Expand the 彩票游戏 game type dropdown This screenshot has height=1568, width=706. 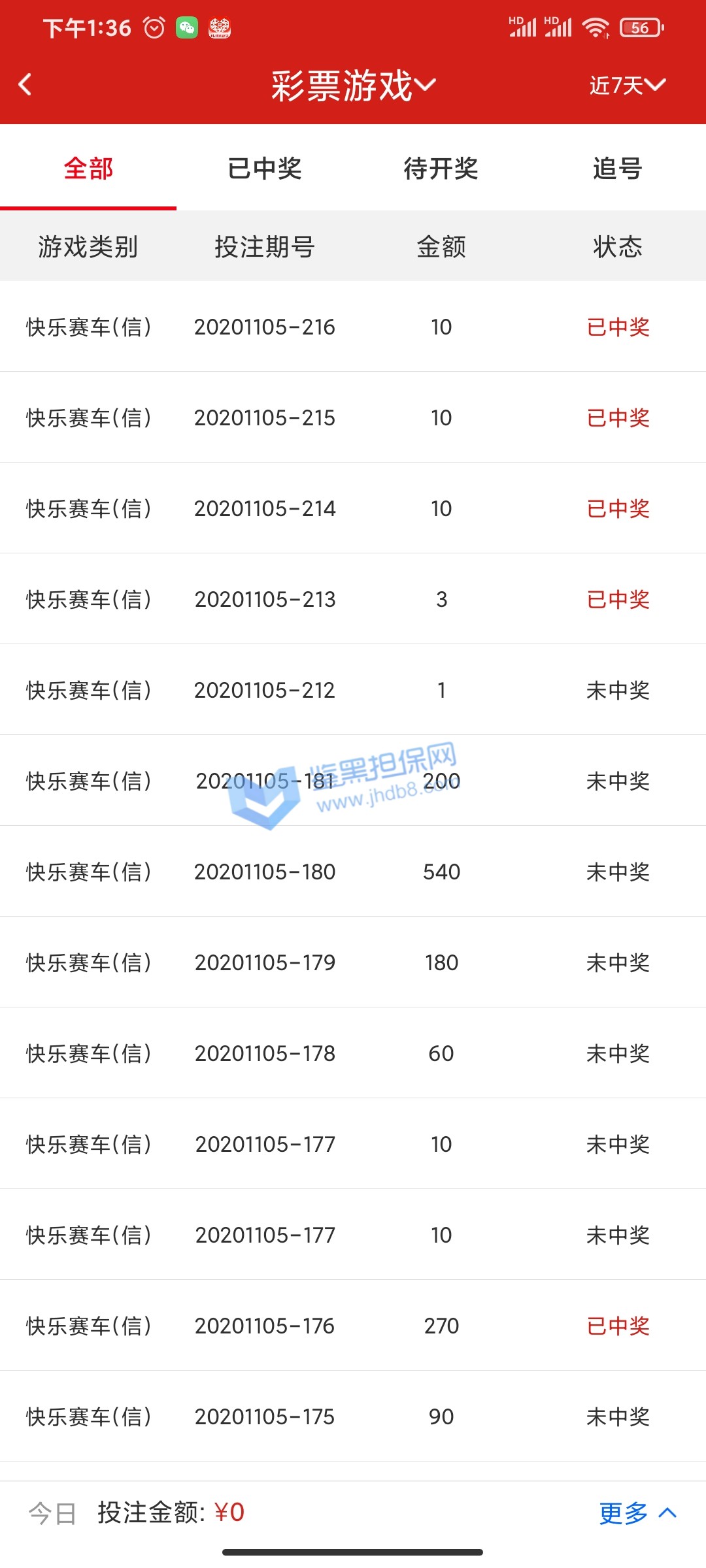(353, 85)
